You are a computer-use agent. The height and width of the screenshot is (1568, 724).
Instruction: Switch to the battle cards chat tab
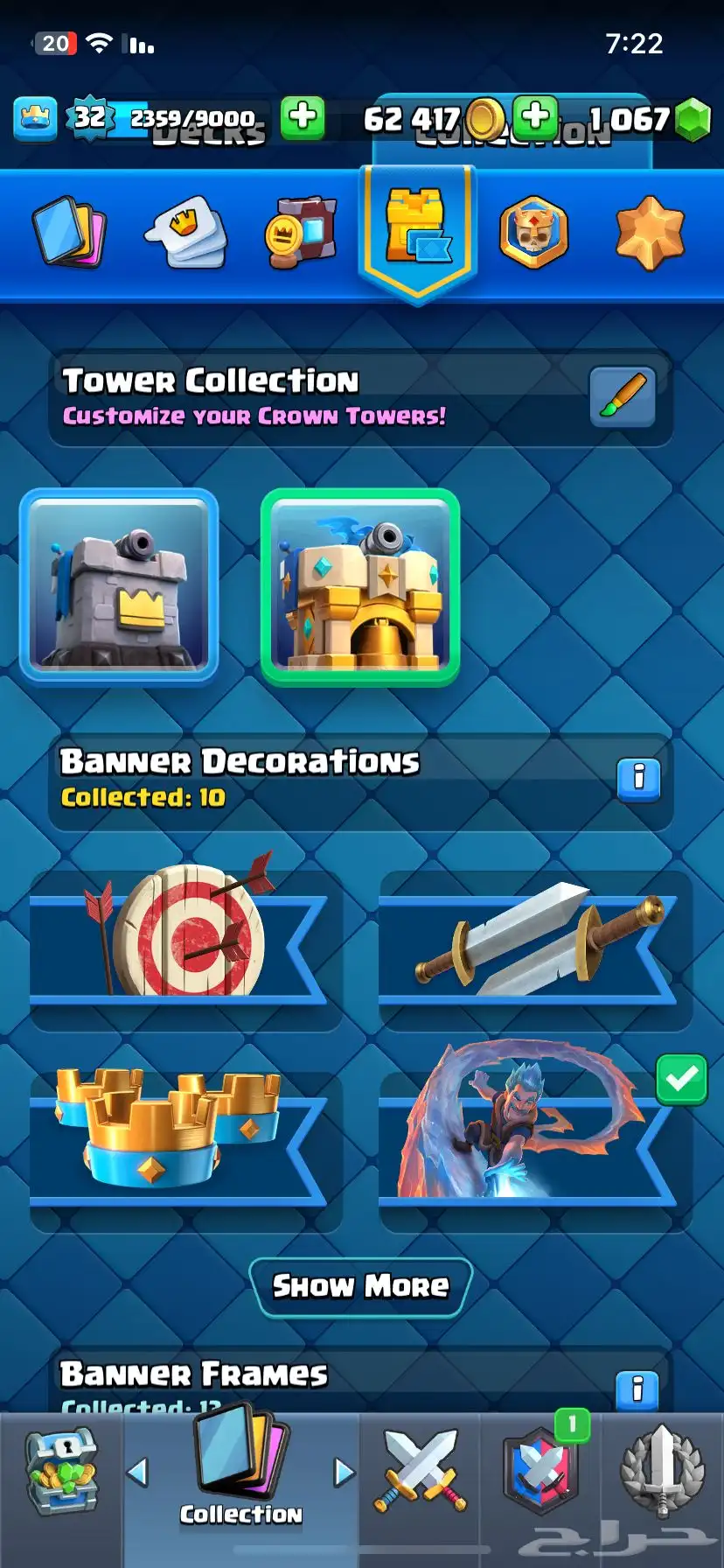(x=185, y=233)
